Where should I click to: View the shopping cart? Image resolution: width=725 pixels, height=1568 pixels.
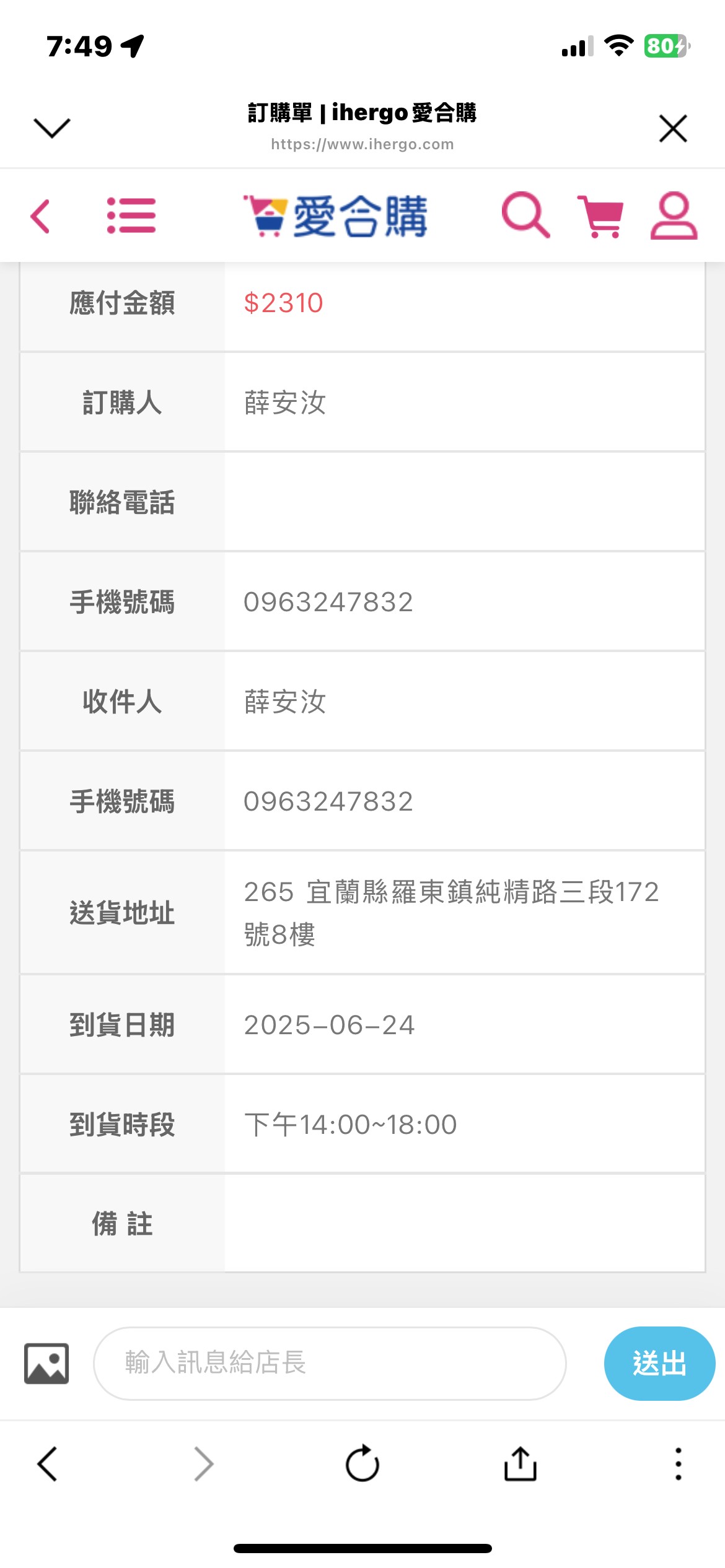tap(600, 216)
